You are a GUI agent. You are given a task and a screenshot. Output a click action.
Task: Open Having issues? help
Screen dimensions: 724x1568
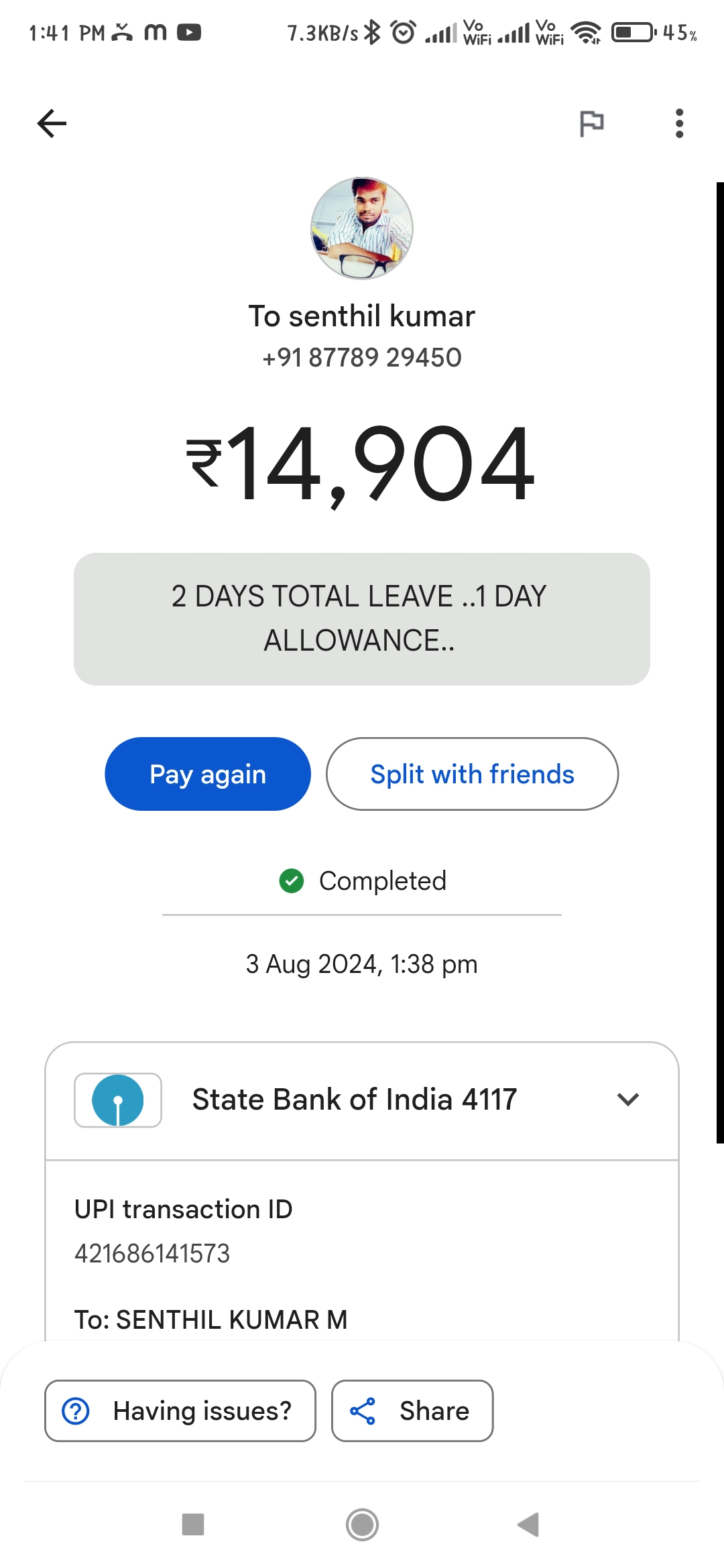pos(180,1411)
